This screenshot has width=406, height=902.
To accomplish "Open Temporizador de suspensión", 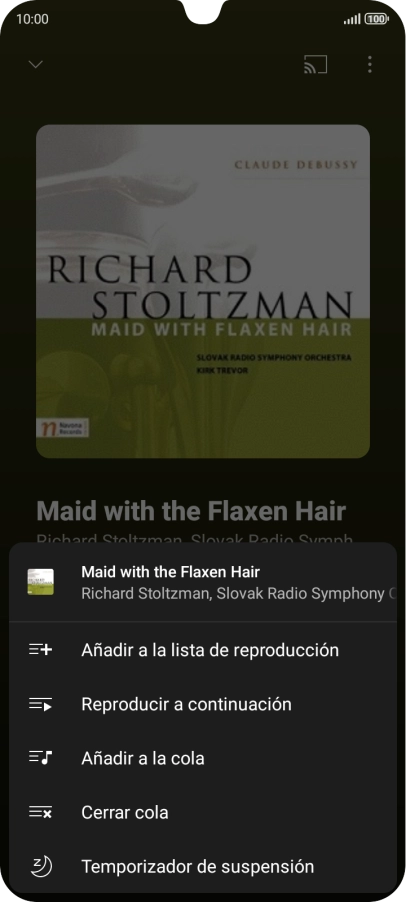I will coord(202,866).
